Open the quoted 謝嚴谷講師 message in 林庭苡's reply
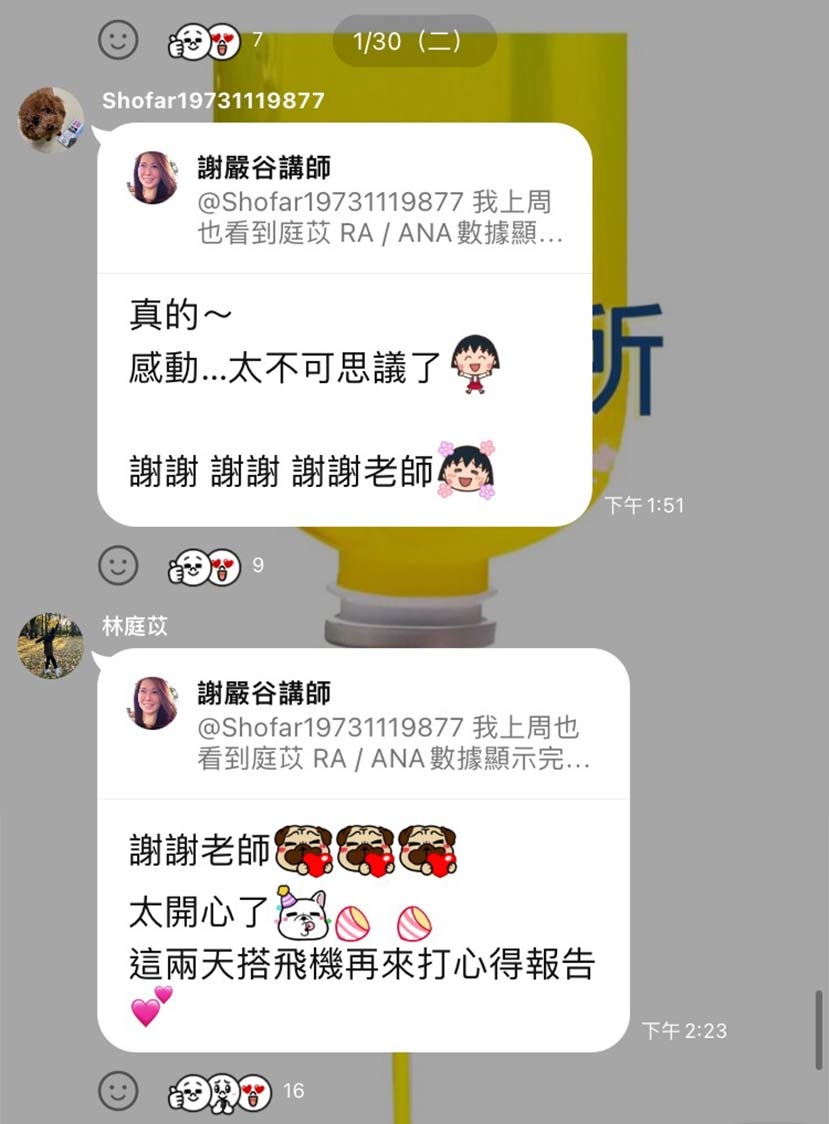 point(362,725)
